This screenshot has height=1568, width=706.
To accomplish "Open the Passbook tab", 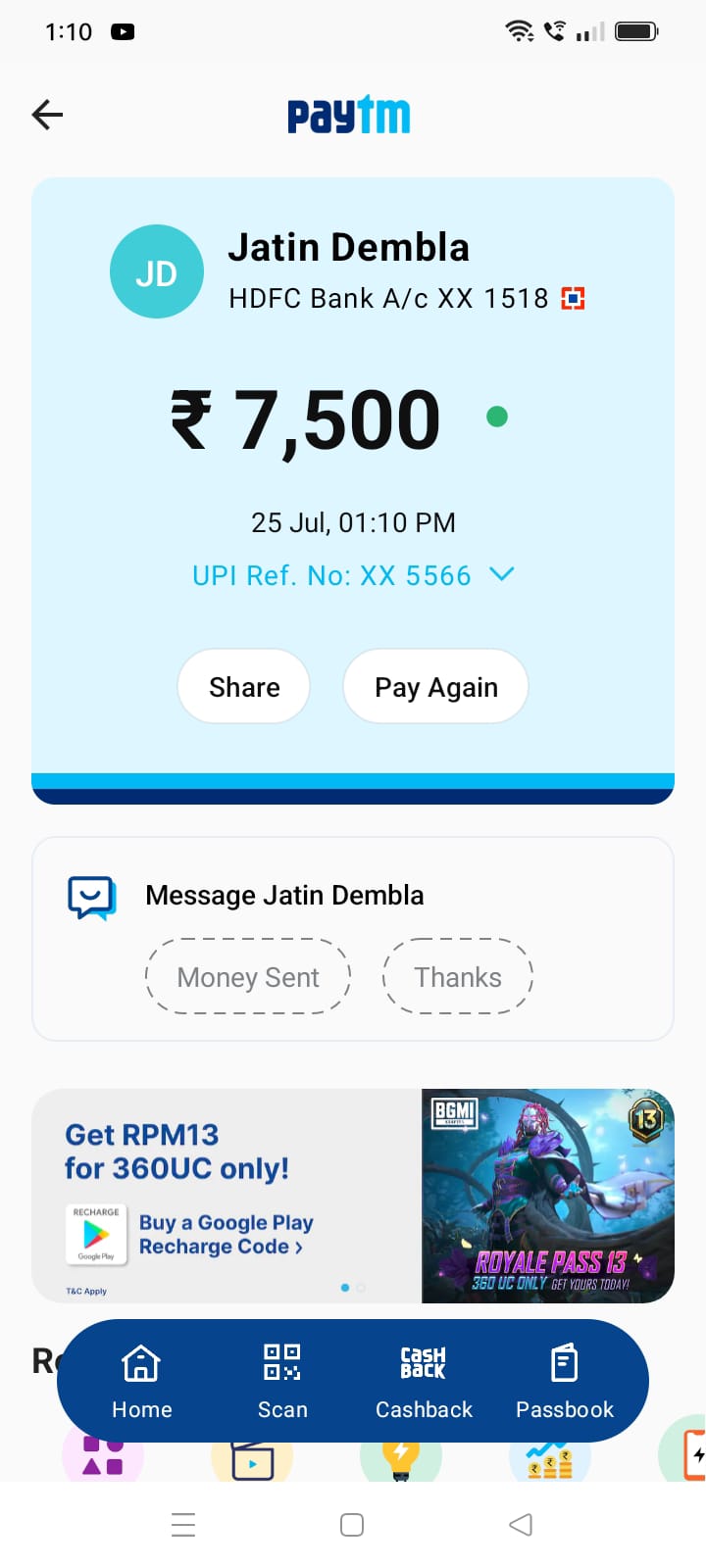I will tap(565, 1382).
